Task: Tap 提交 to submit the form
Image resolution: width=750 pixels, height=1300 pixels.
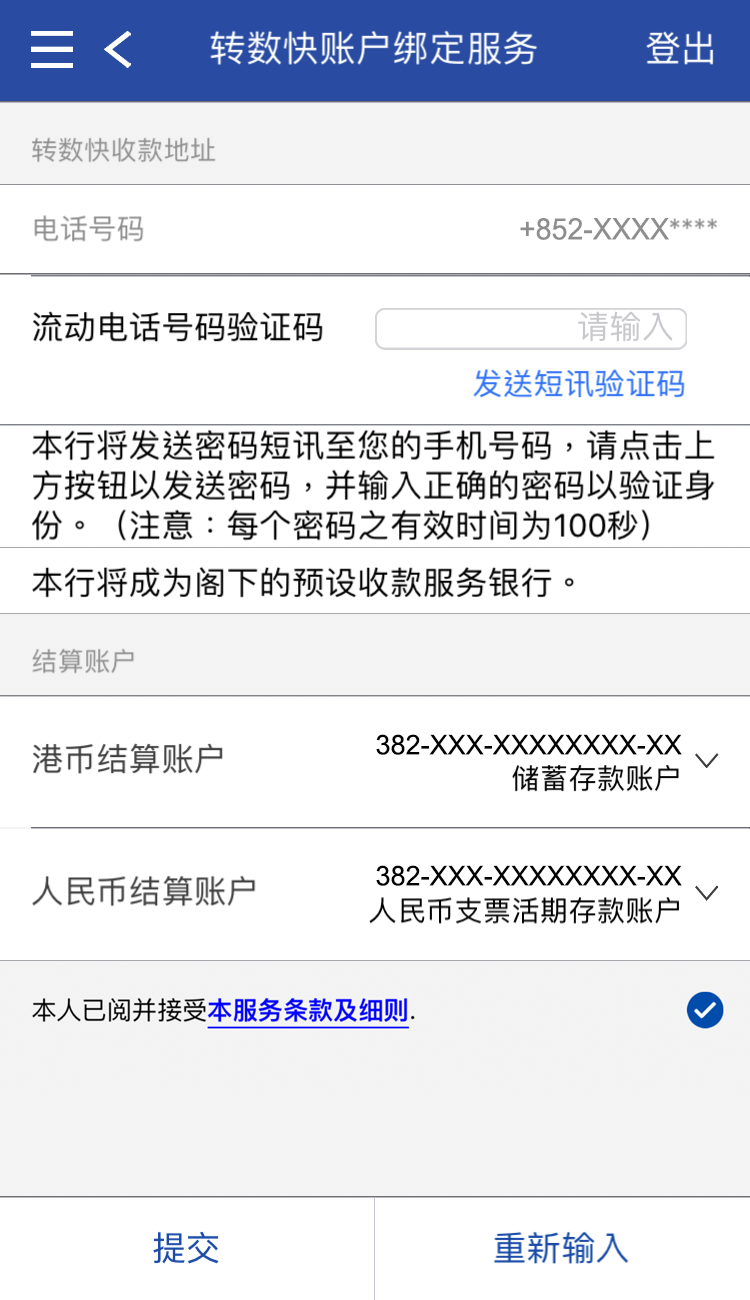Action: click(x=186, y=1248)
